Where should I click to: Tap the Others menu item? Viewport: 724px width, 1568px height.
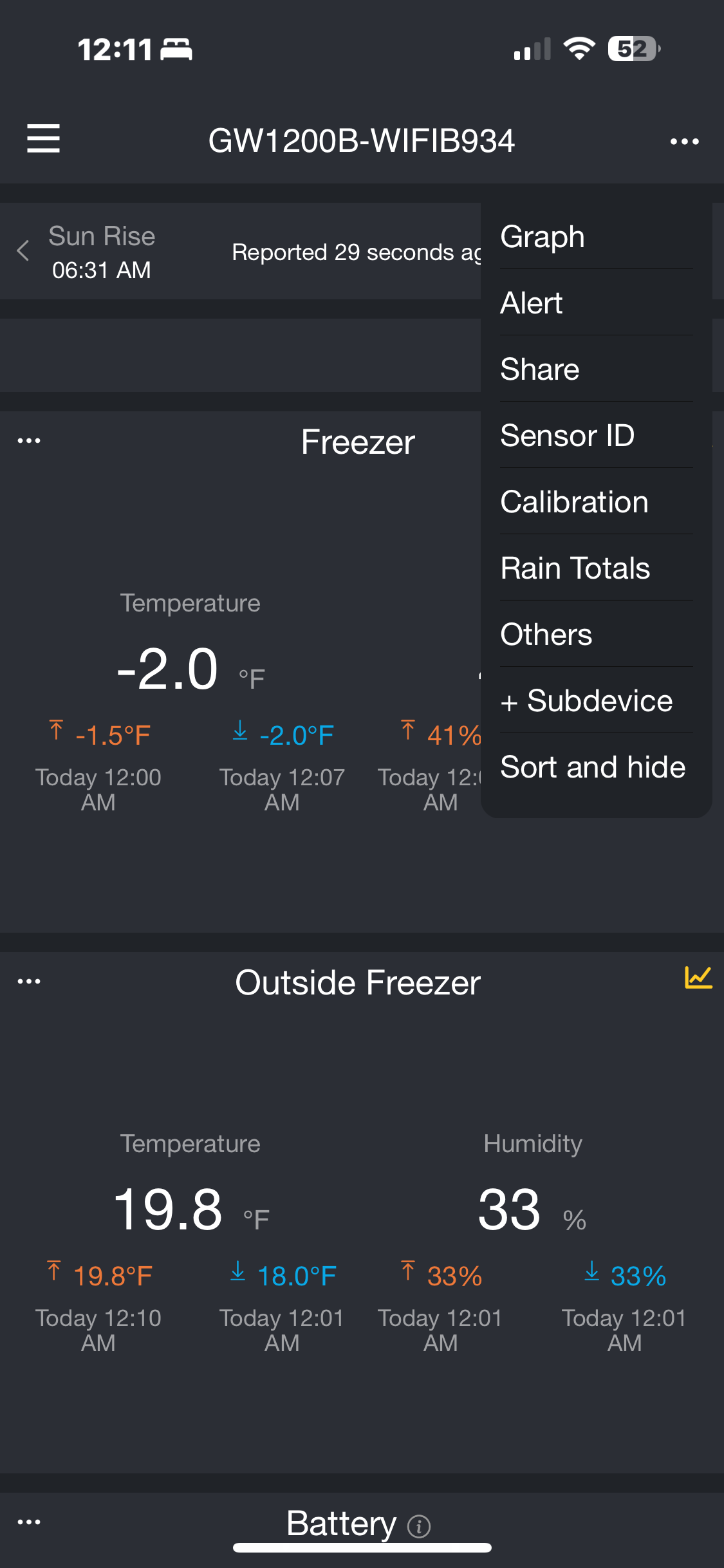pos(596,634)
